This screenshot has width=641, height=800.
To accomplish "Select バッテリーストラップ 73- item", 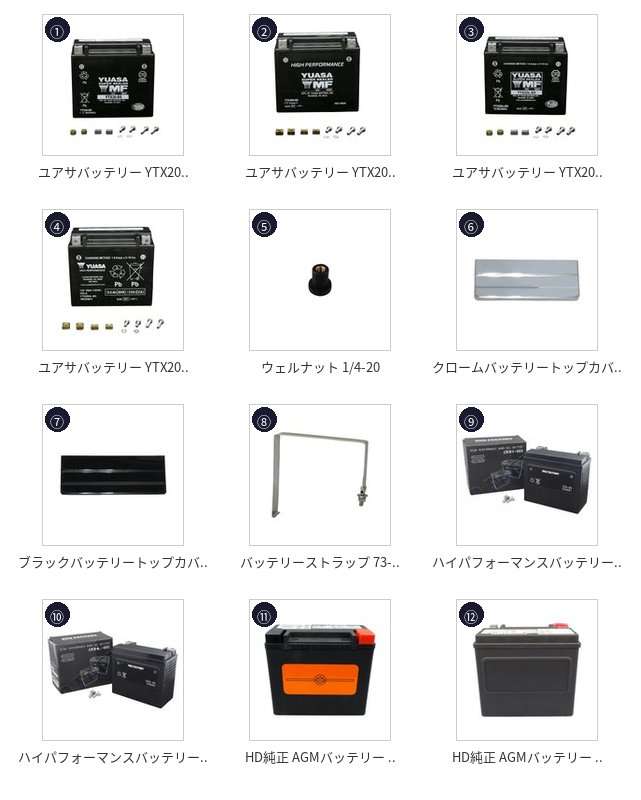I will (320, 475).
